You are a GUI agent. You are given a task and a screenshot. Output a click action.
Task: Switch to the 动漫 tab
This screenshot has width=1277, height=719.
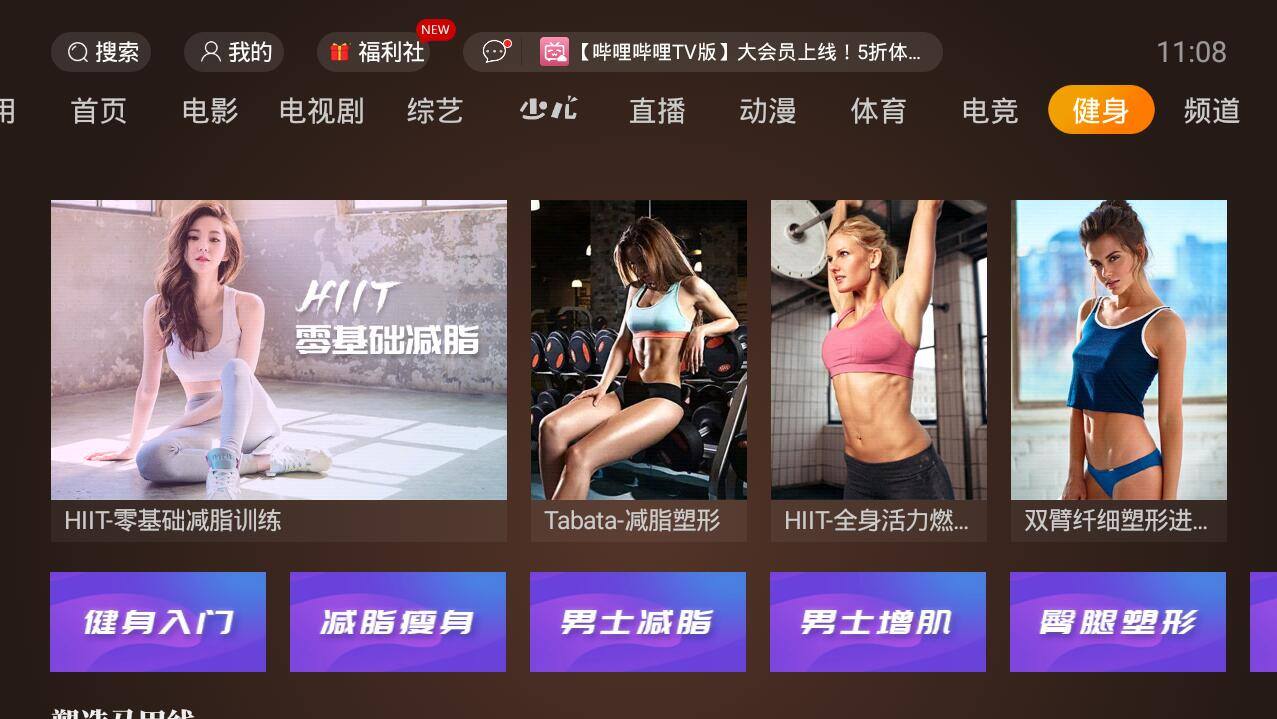coord(768,110)
